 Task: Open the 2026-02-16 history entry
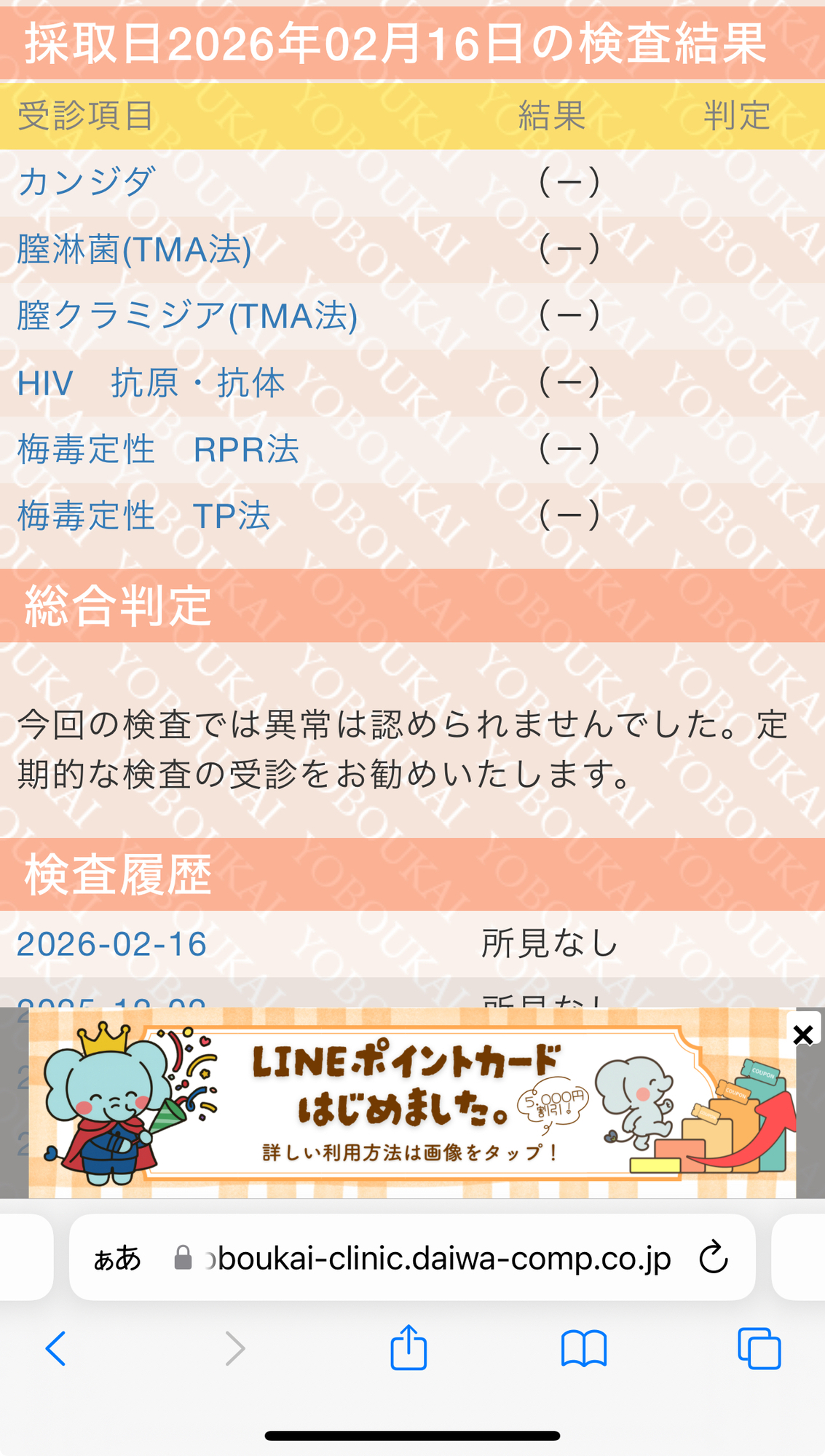tap(111, 944)
